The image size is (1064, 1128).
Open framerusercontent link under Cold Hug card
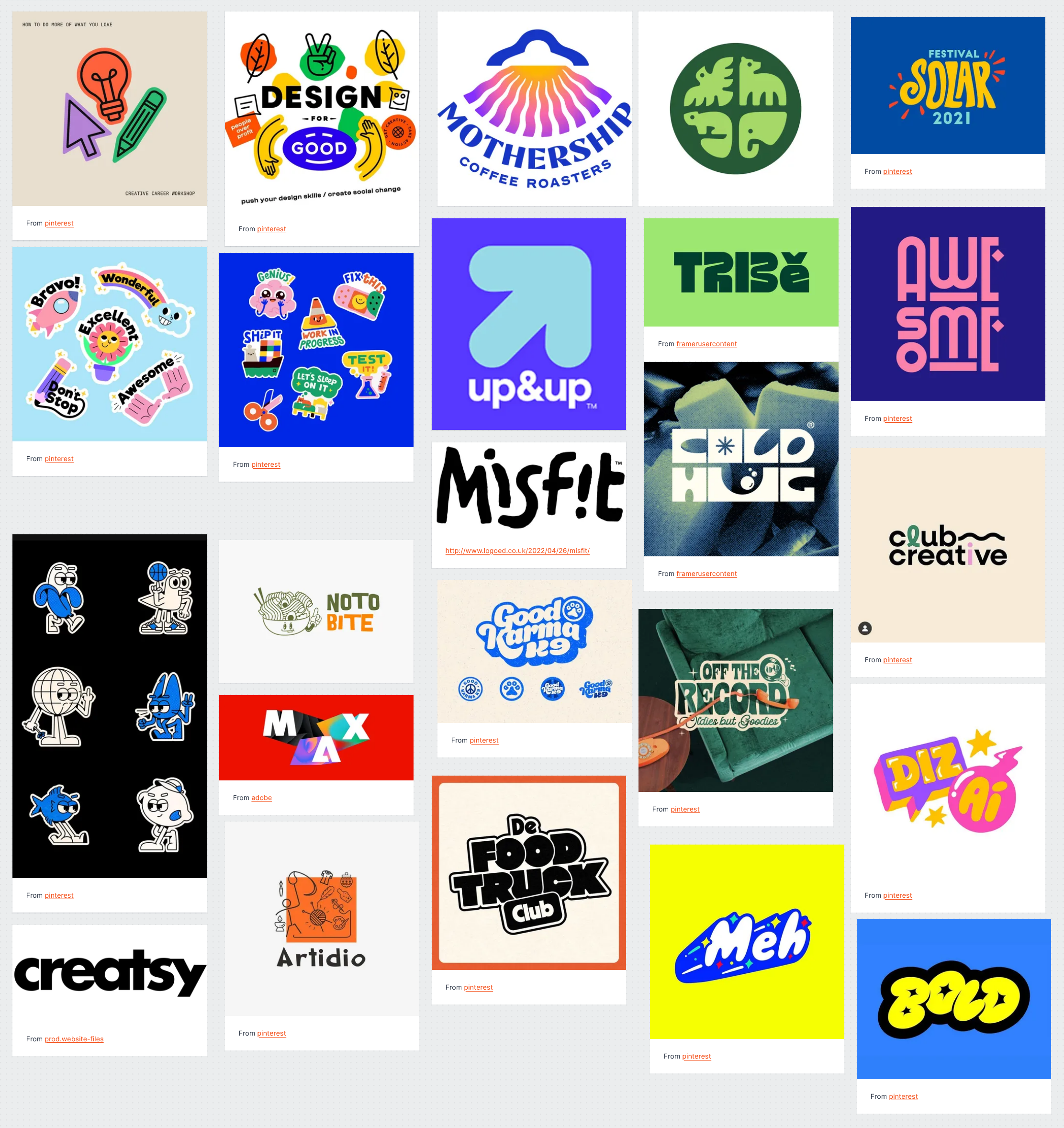pos(706,574)
